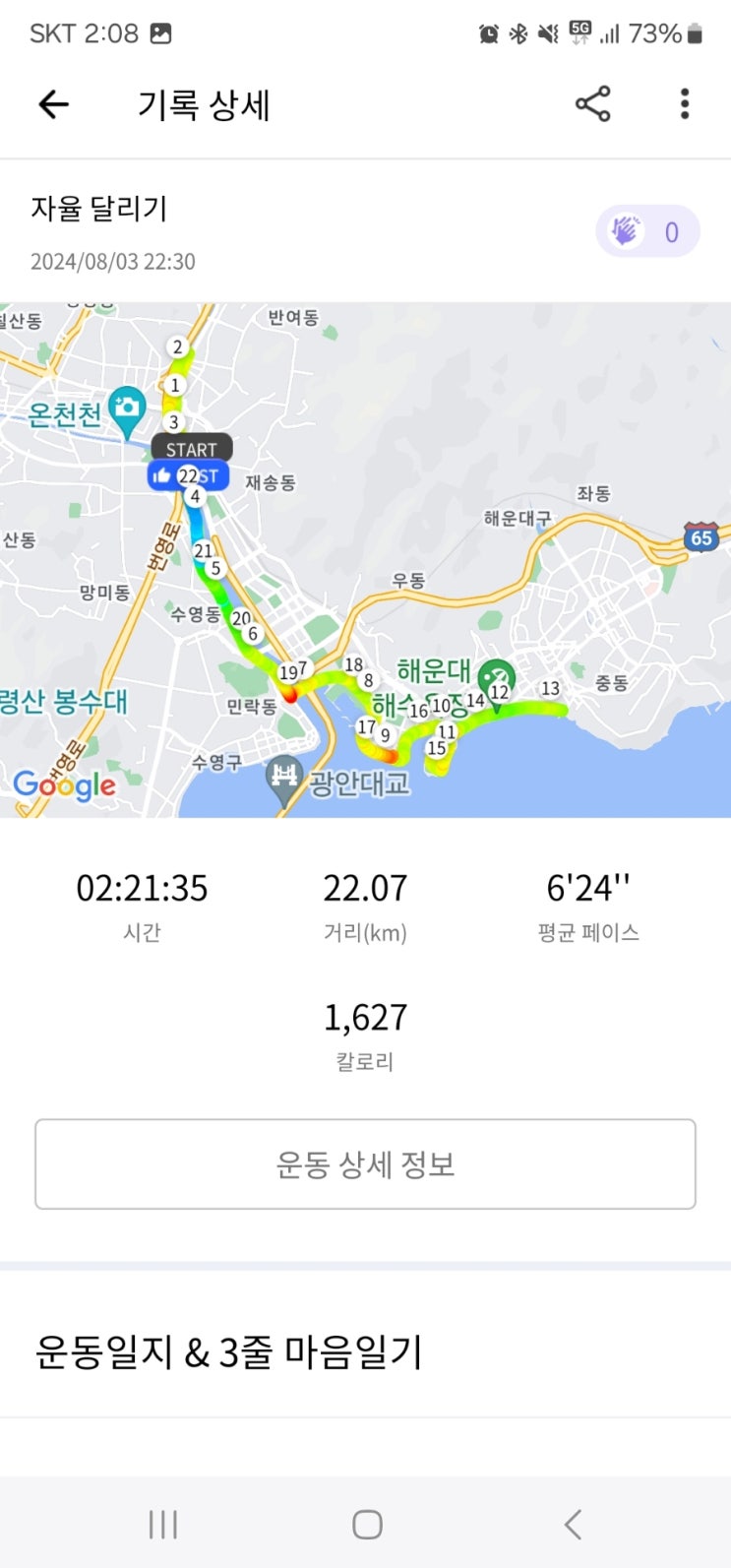
Task: Open the three-dot overflow menu
Action: (685, 104)
